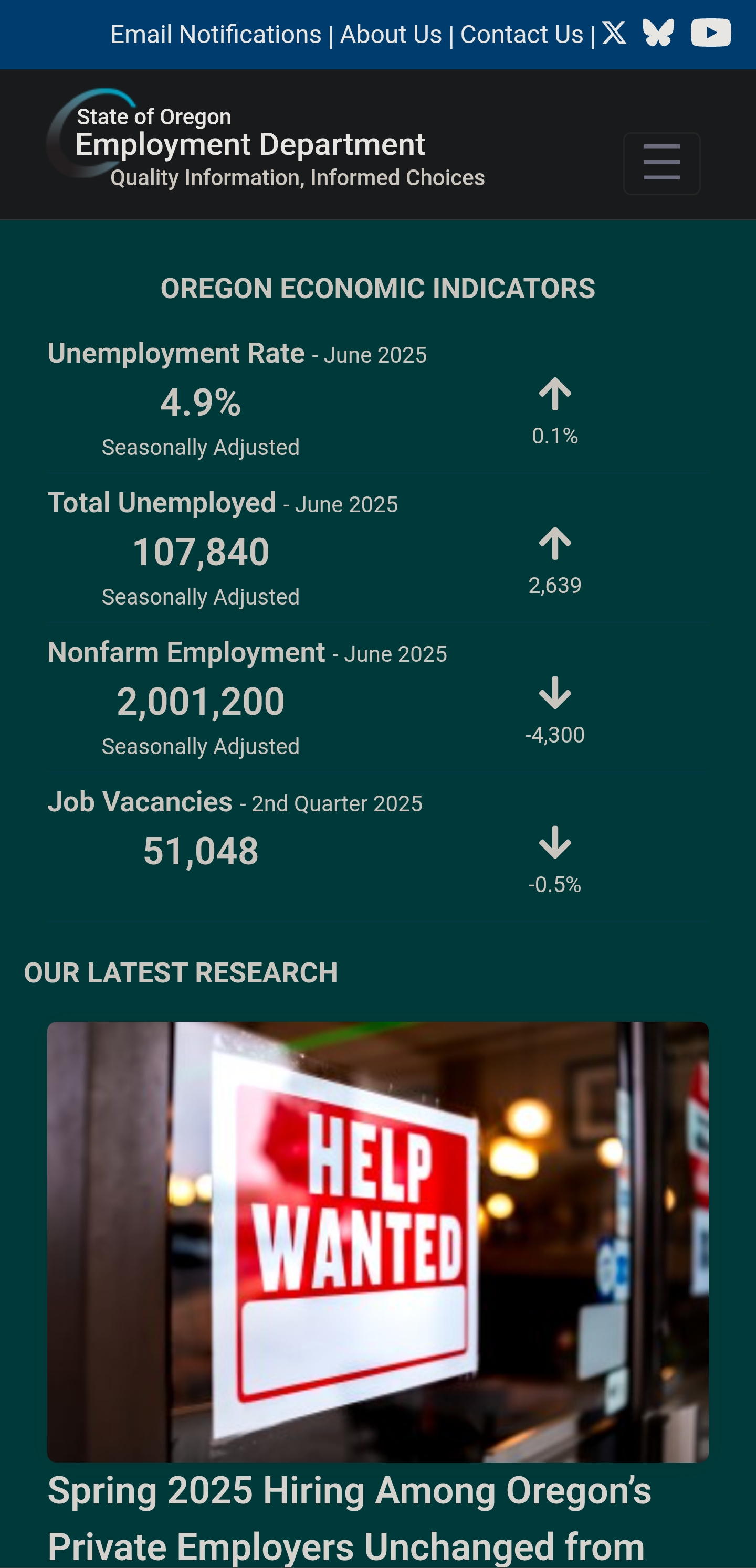View Job Vacancies indicator details
756x1568 pixels.
click(x=235, y=802)
